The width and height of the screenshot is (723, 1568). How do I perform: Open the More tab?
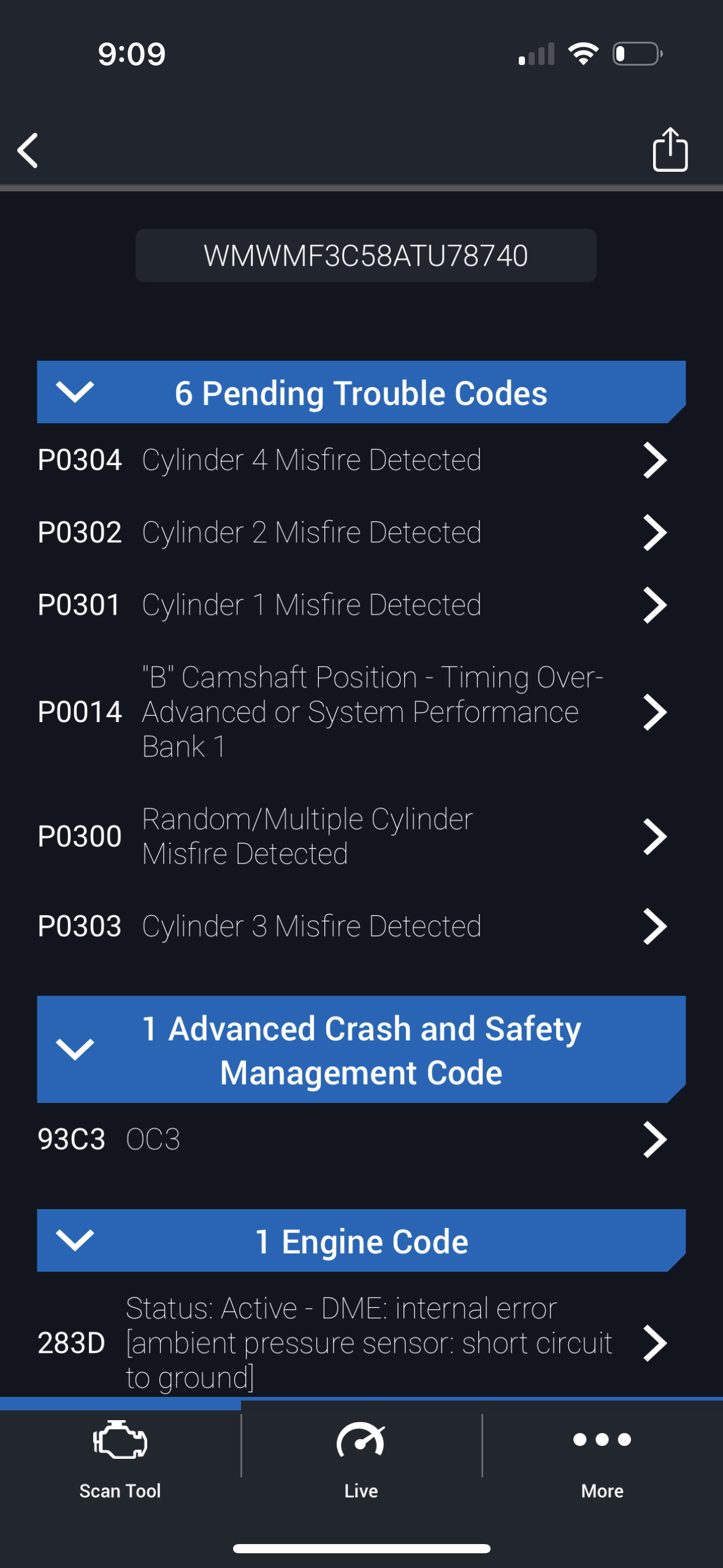(602, 1460)
